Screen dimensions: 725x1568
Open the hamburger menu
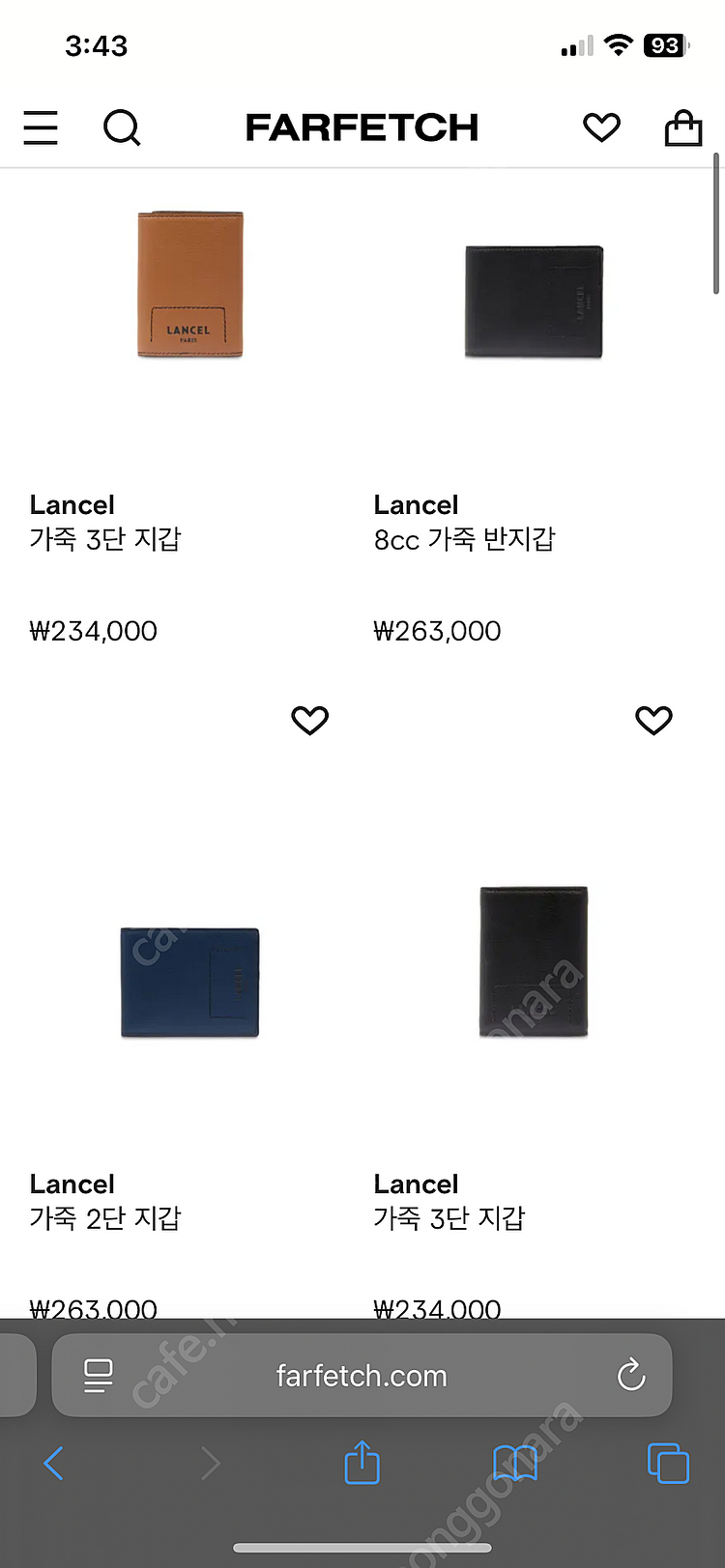pyautogui.click(x=41, y=128)
